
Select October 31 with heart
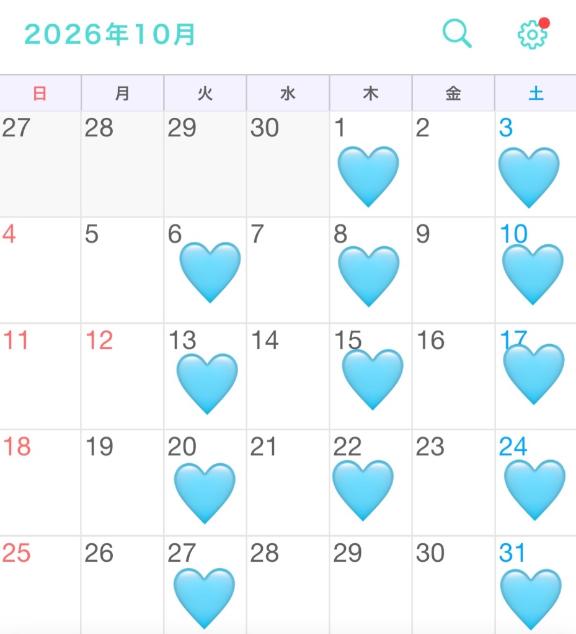point(536,585)
